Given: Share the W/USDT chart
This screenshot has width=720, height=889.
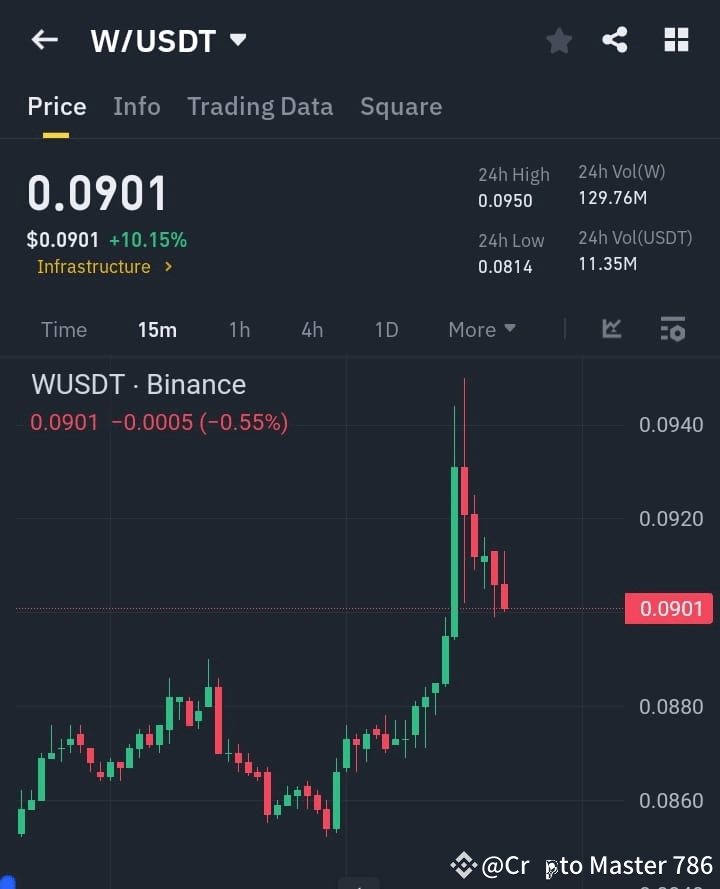Looking at the screenshot, I should click(615, 39).
